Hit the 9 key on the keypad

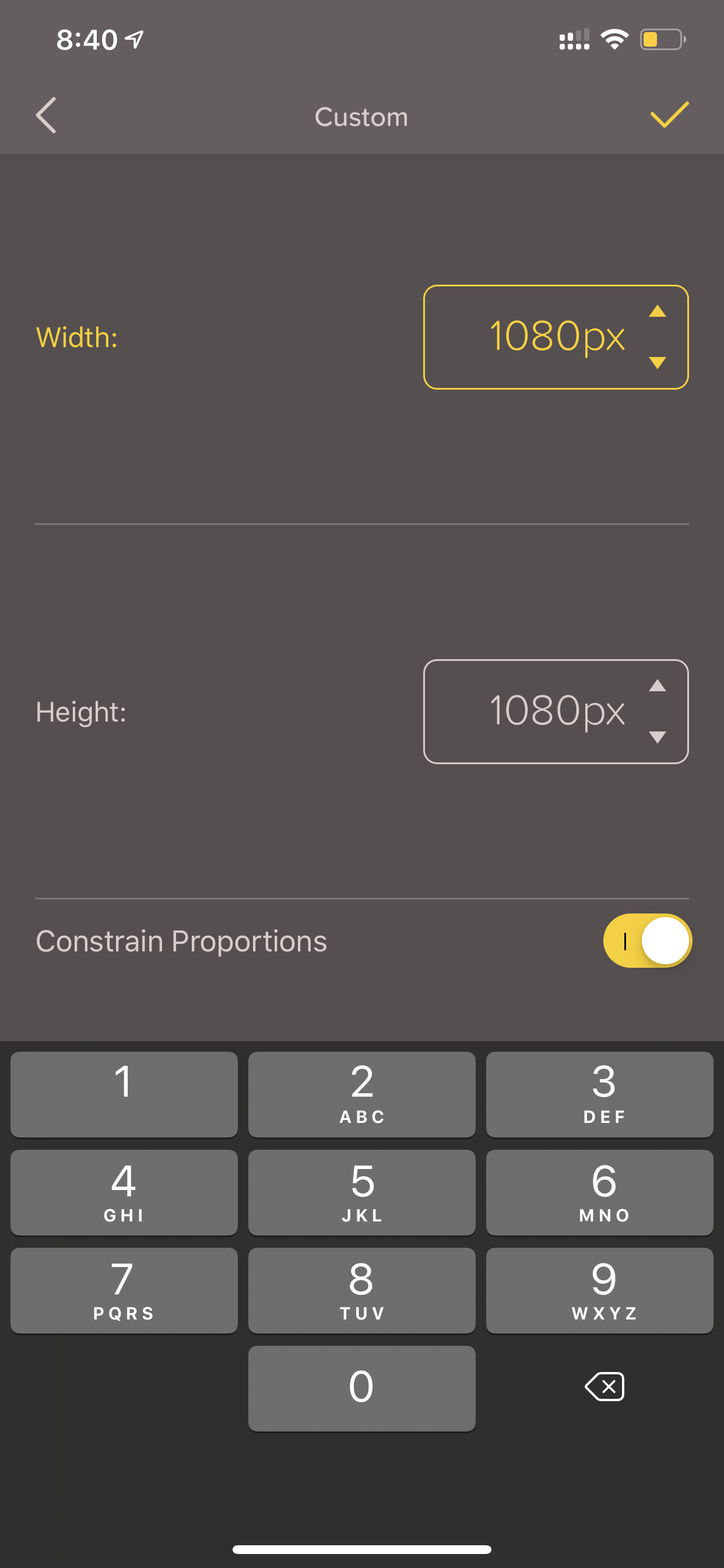pyautogui.click(x=599, y=1290)
